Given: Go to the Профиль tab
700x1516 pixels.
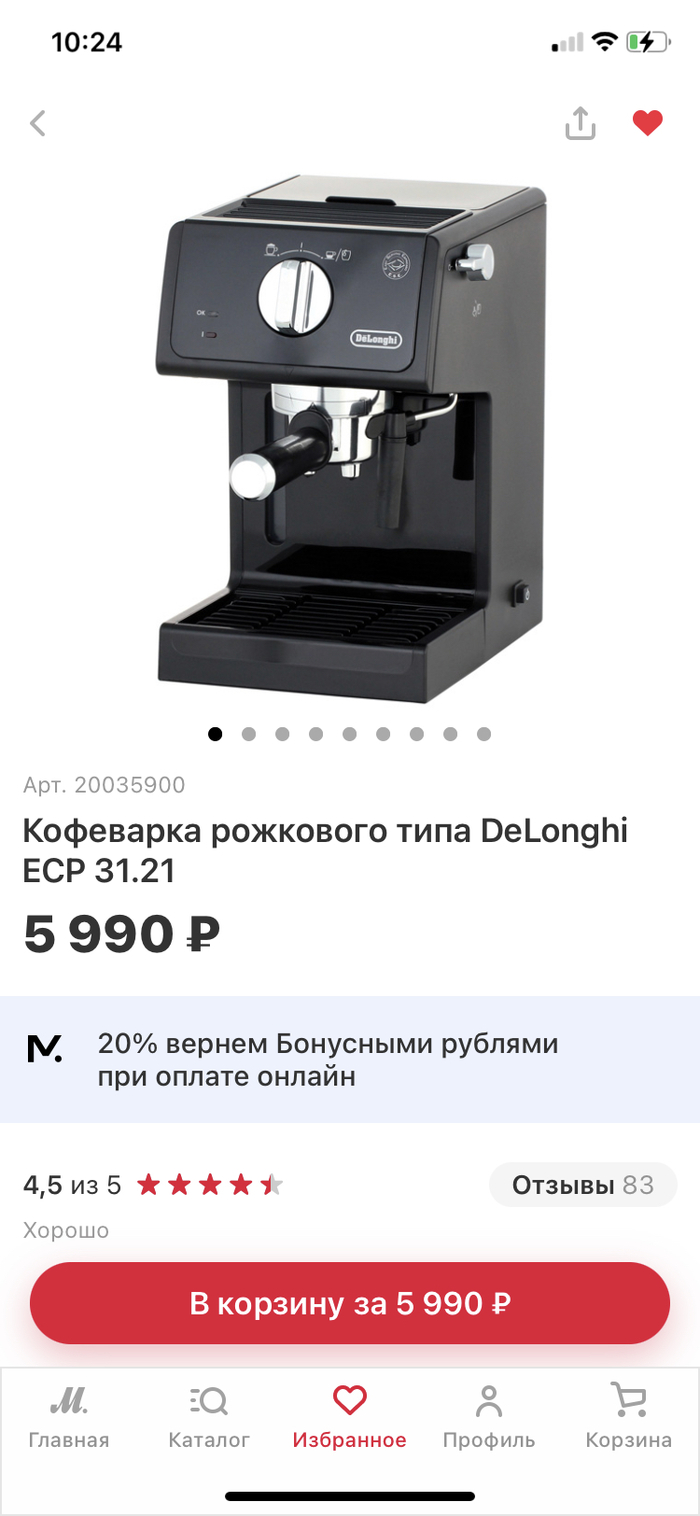Looking at the screenshot, I should point(489,1416).
